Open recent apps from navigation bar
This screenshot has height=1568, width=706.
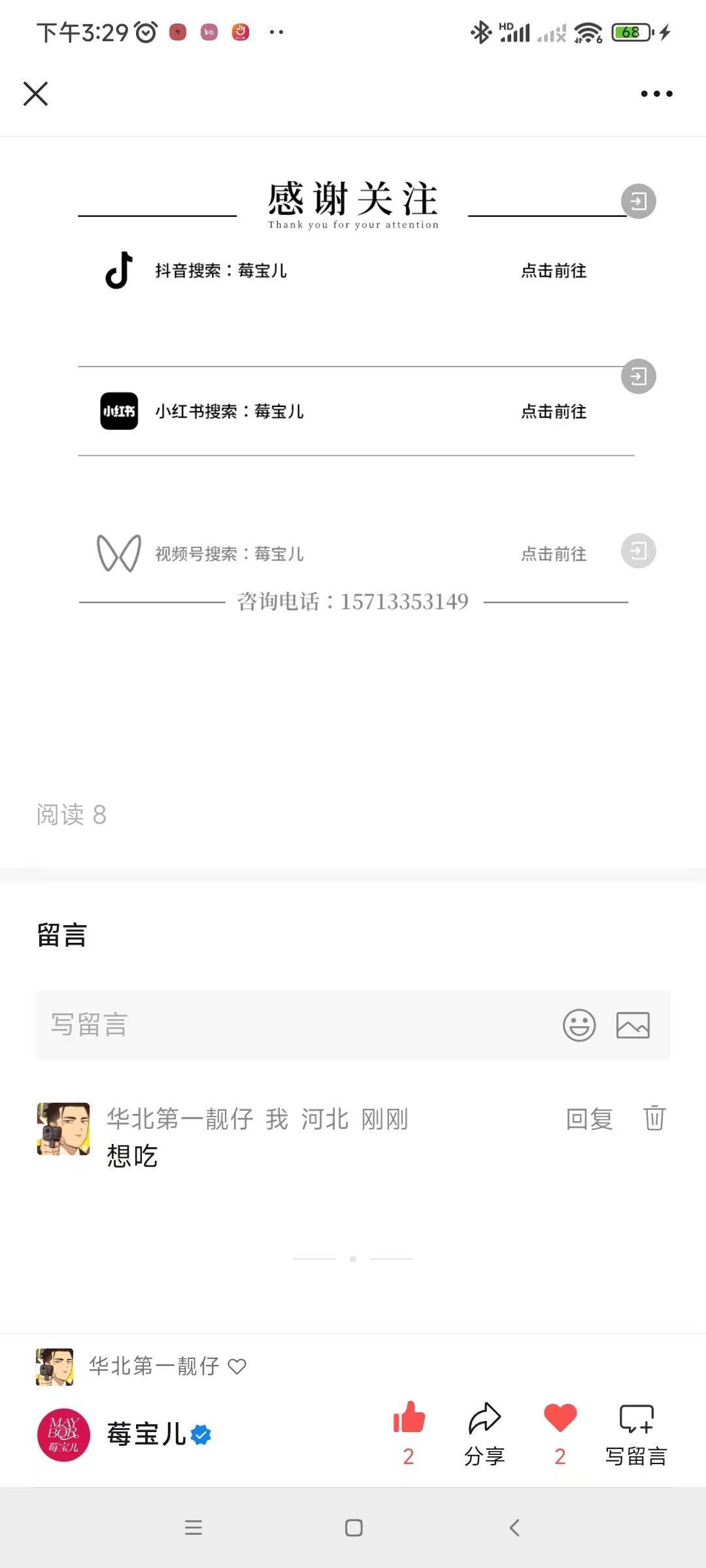pos(193,1527)
